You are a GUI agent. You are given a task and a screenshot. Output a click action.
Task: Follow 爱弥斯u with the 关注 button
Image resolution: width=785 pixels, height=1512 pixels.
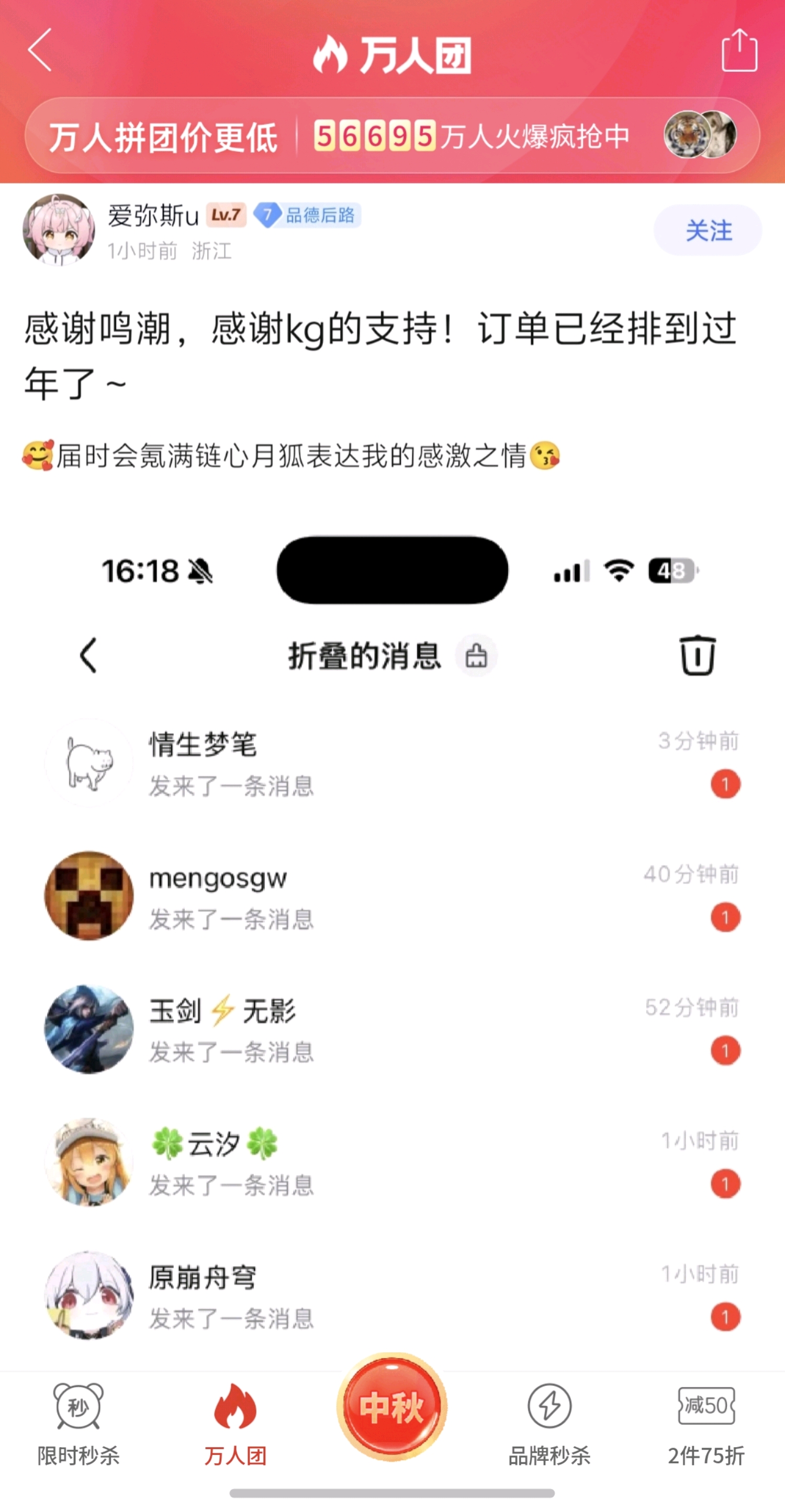pyautogui.click(x=708, y=230)
